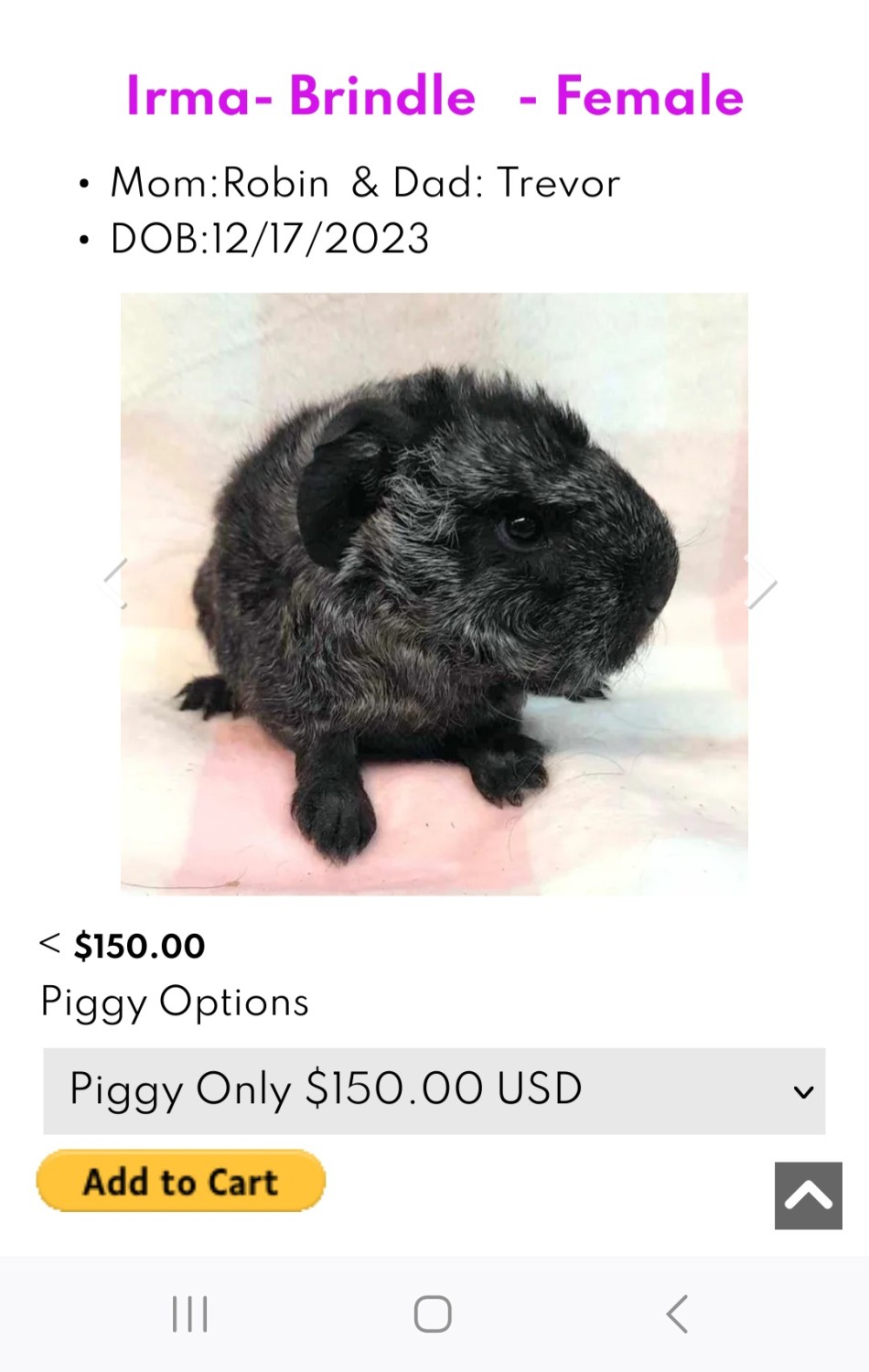869x1372 pixels.
Task: Go back with the system back button
Action: click(677, 1314)
